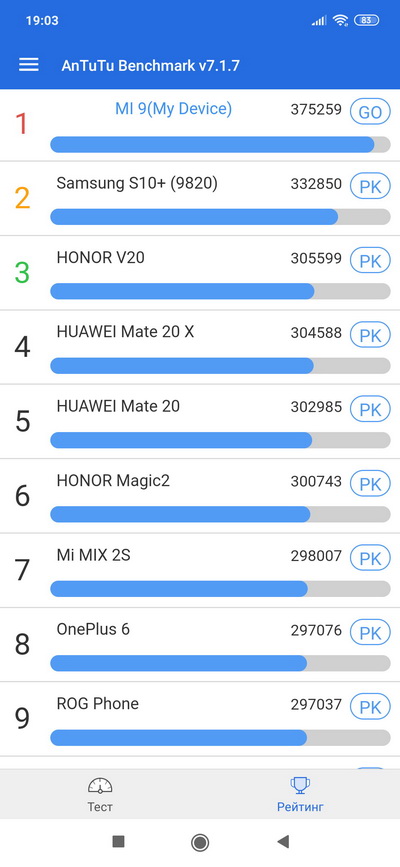This screenshot has width=400, height=867.
Task: Tap GO button next to MI 9
Action: [370, 112]
